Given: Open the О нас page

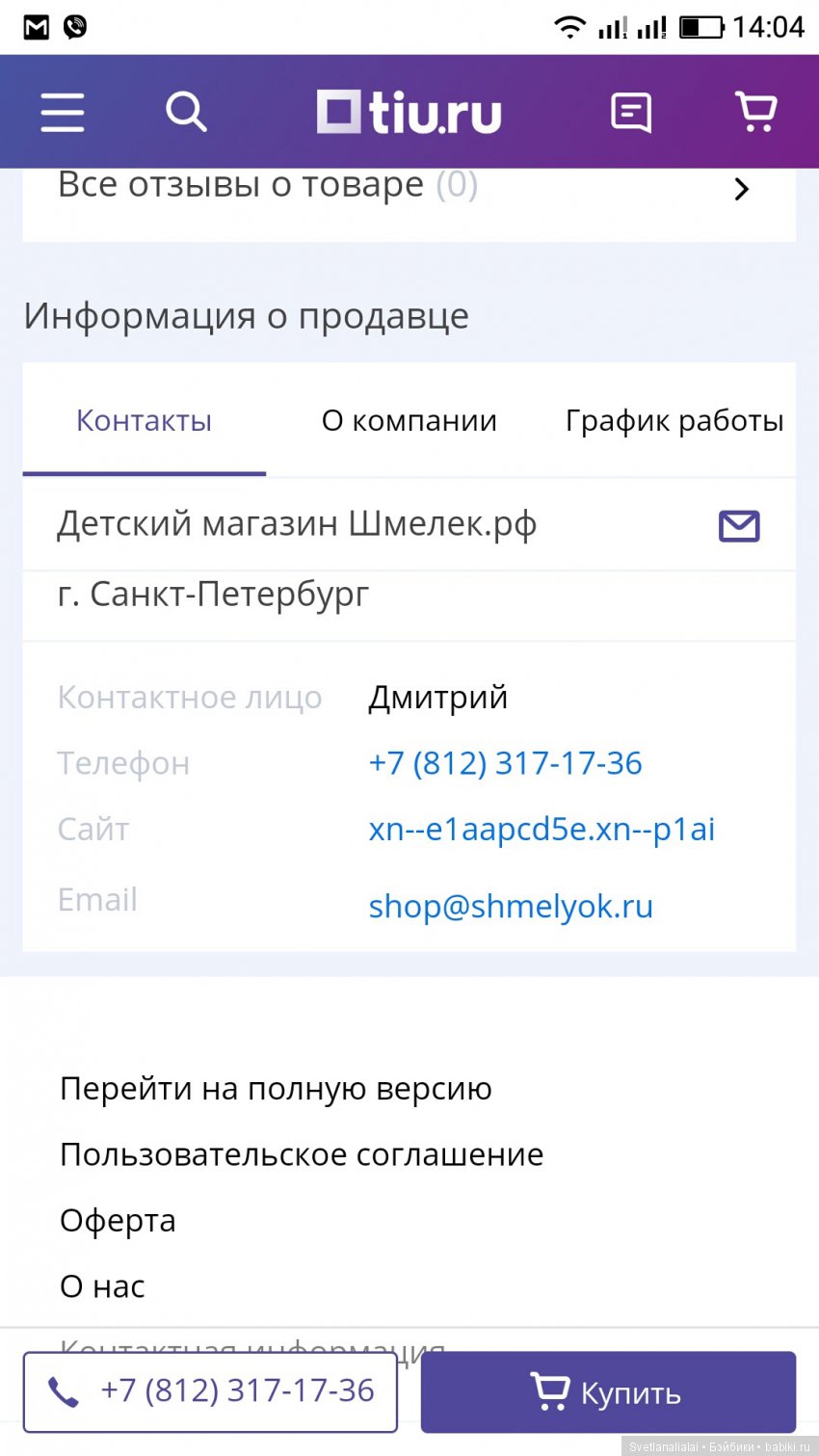Looking at the screenshot, I should coord(102,1286).
